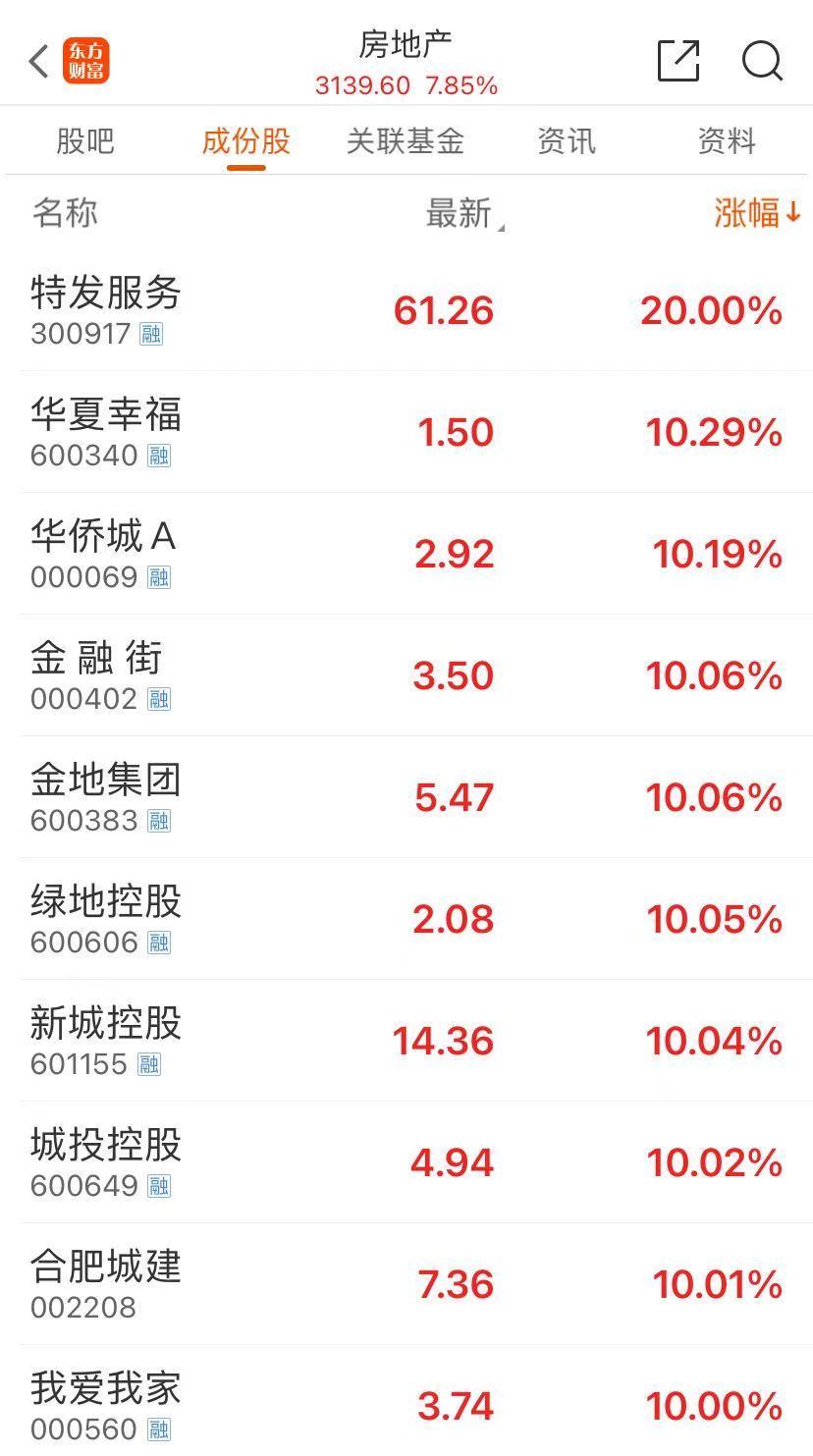Open the search magnifier icon

(762, 61)
